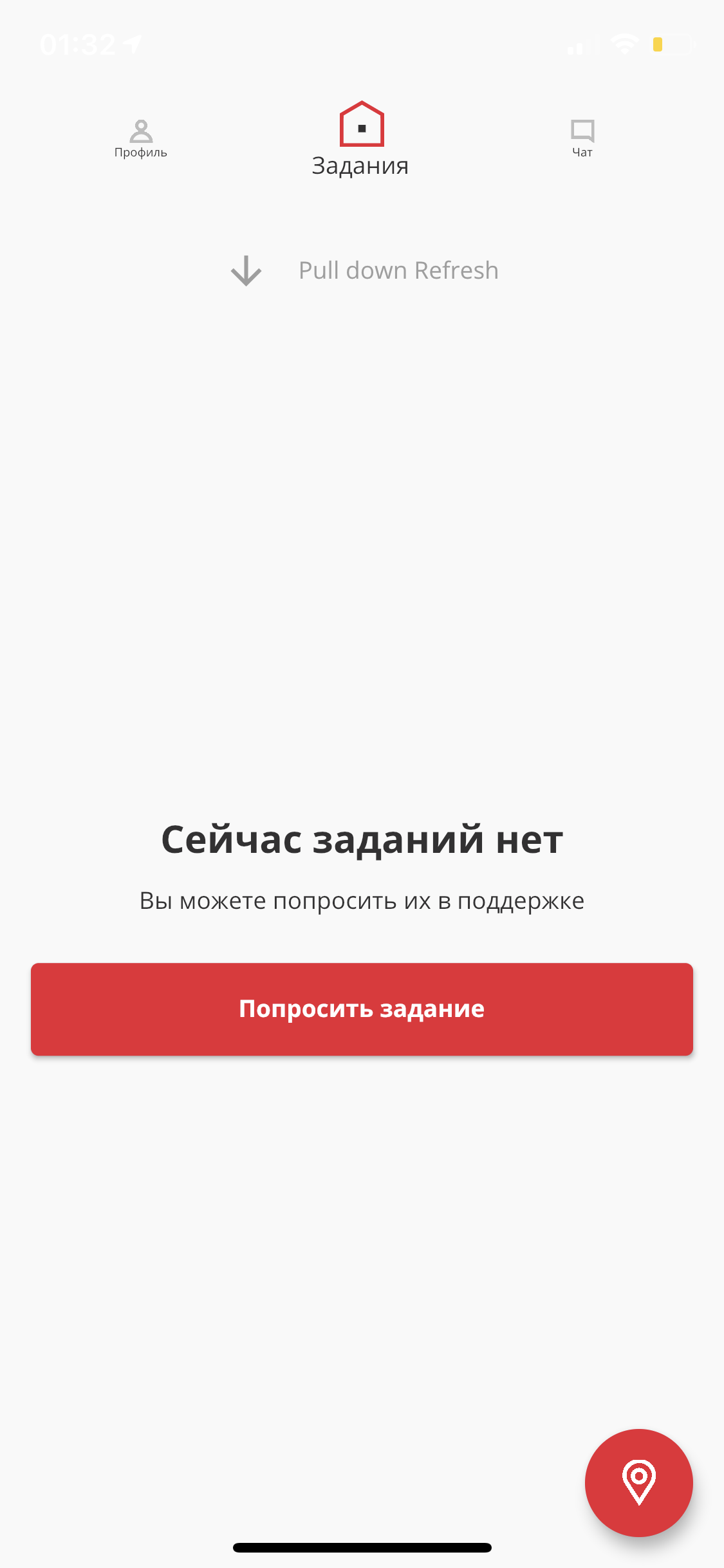The image size is (724, 1568).
Task: Select the Задания tab
Action: click(x=361, y=139)
